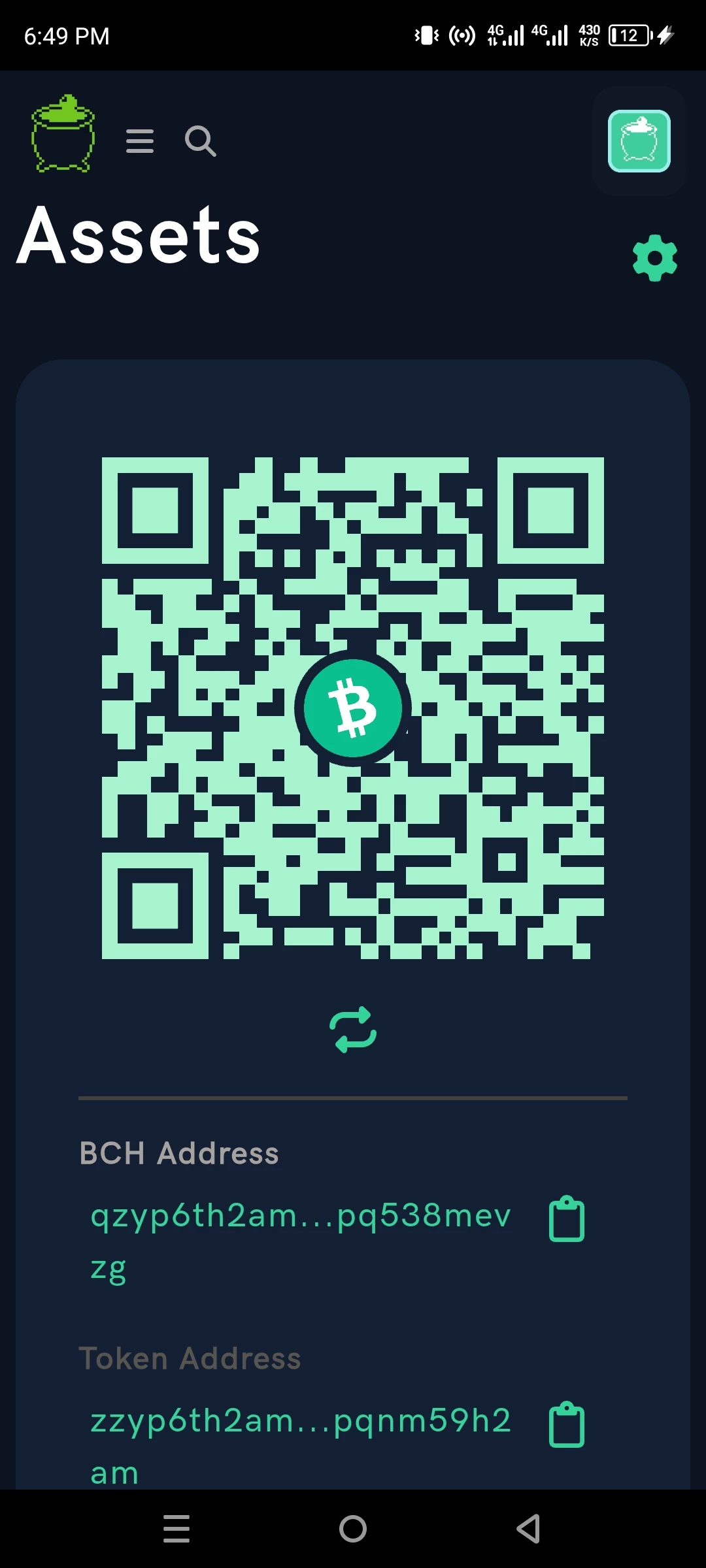
Task: Go to the system home screen
Action: click(353, 1529)
